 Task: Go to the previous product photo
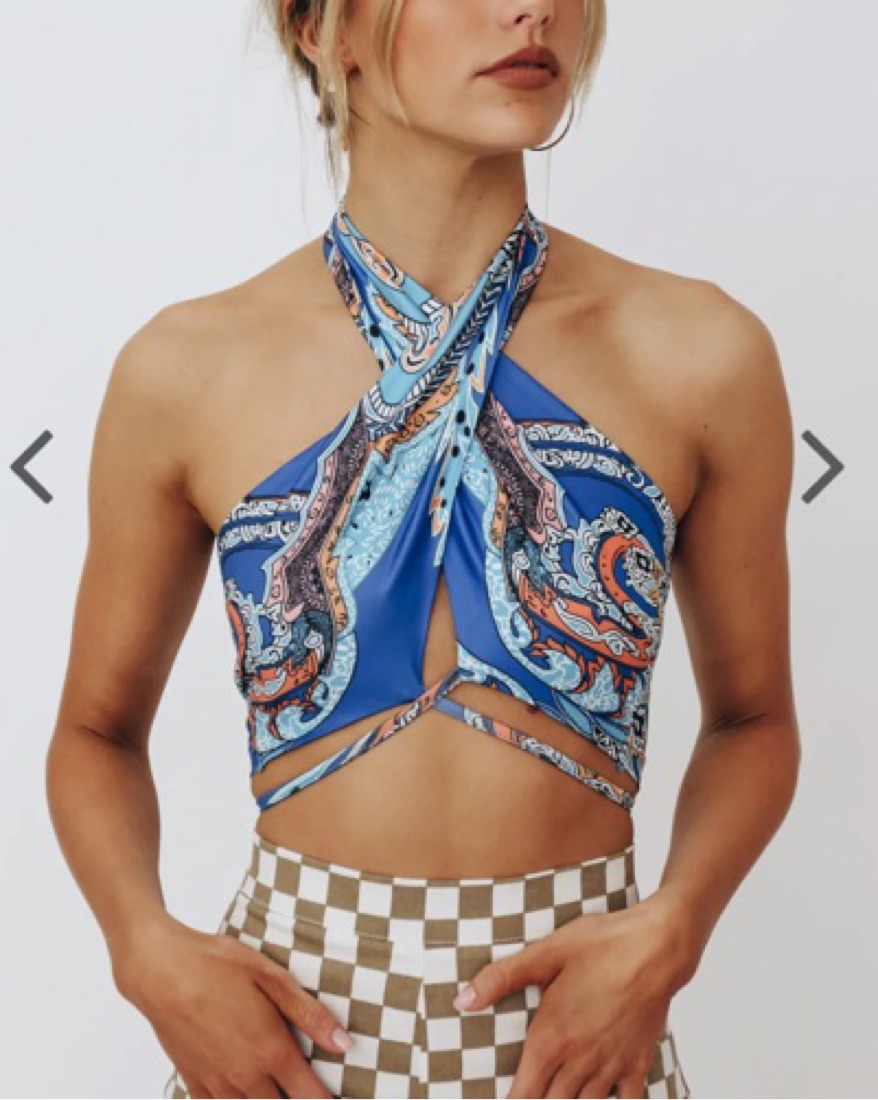click(32, 467)
